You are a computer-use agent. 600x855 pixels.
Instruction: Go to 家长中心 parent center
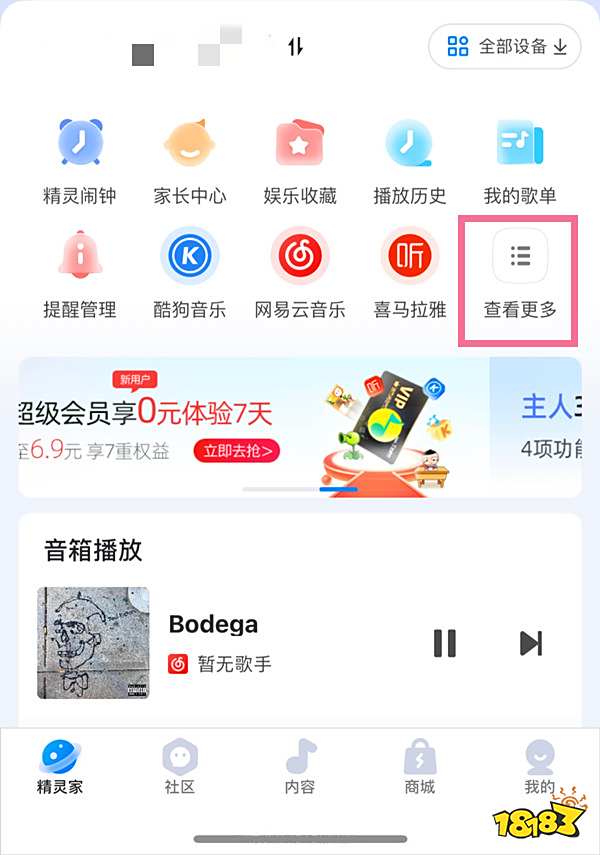click(190, 160)
